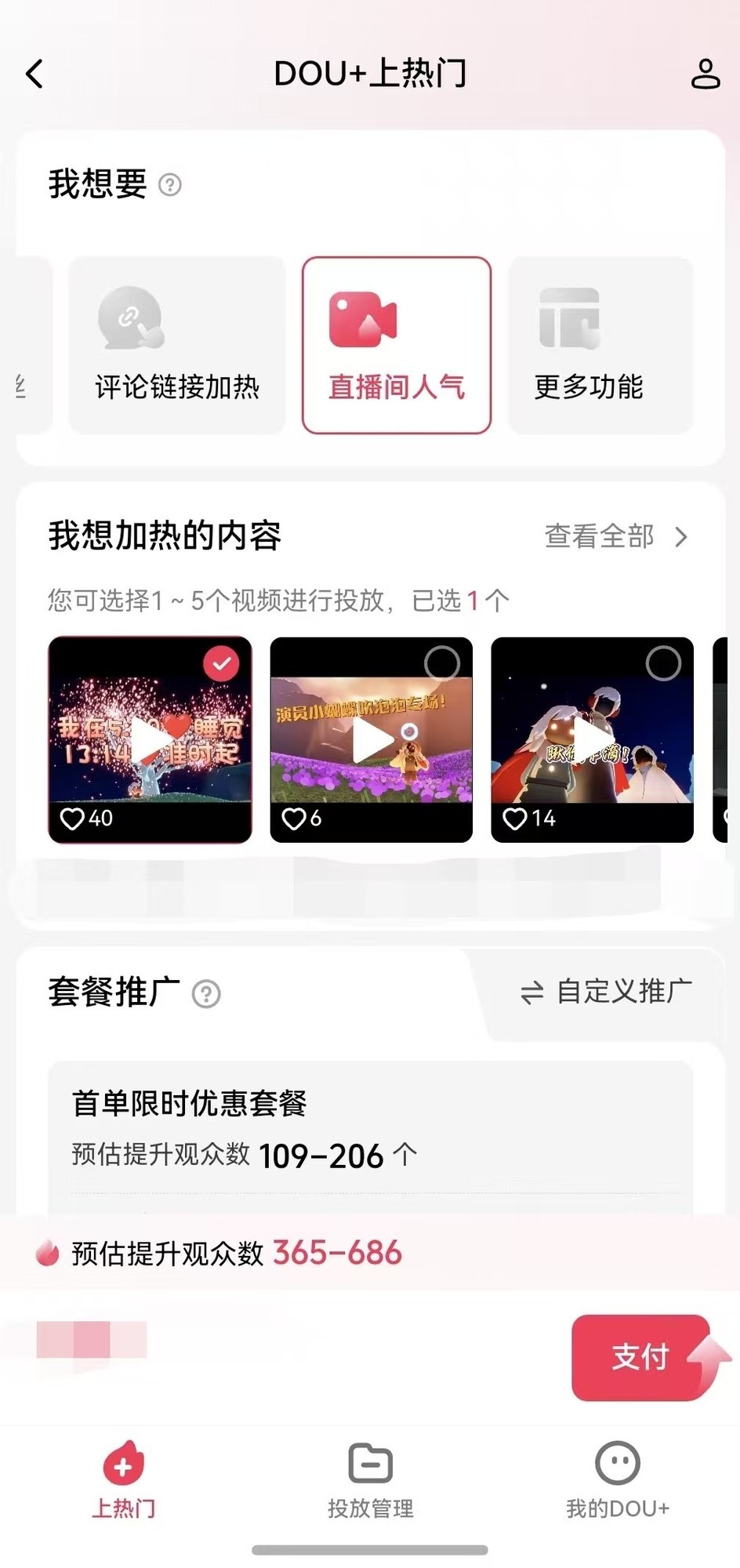Choose the 直播间人气 goal
Screen dimensions: 740x1568
[x=397, y=345]
